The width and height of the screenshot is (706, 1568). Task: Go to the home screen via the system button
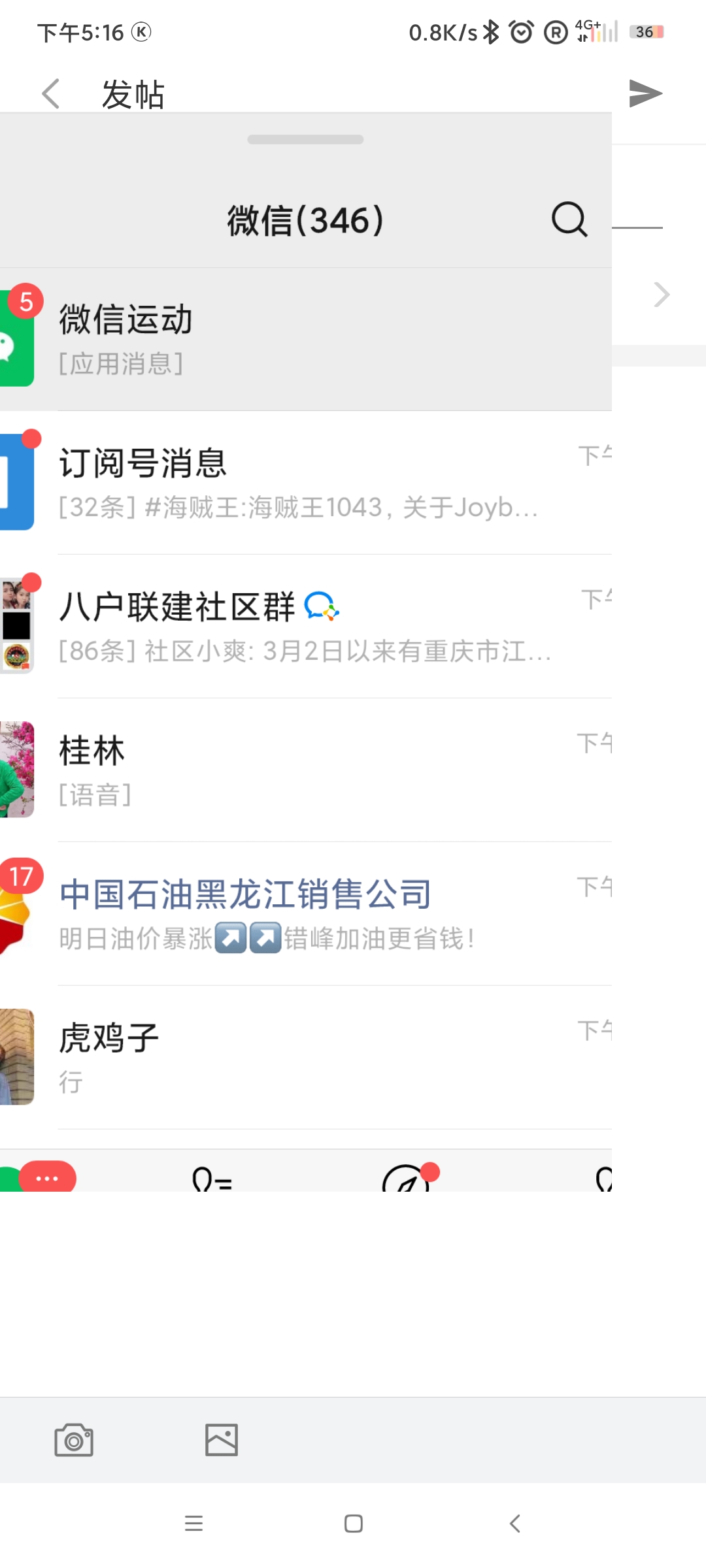coord(354,1524)
